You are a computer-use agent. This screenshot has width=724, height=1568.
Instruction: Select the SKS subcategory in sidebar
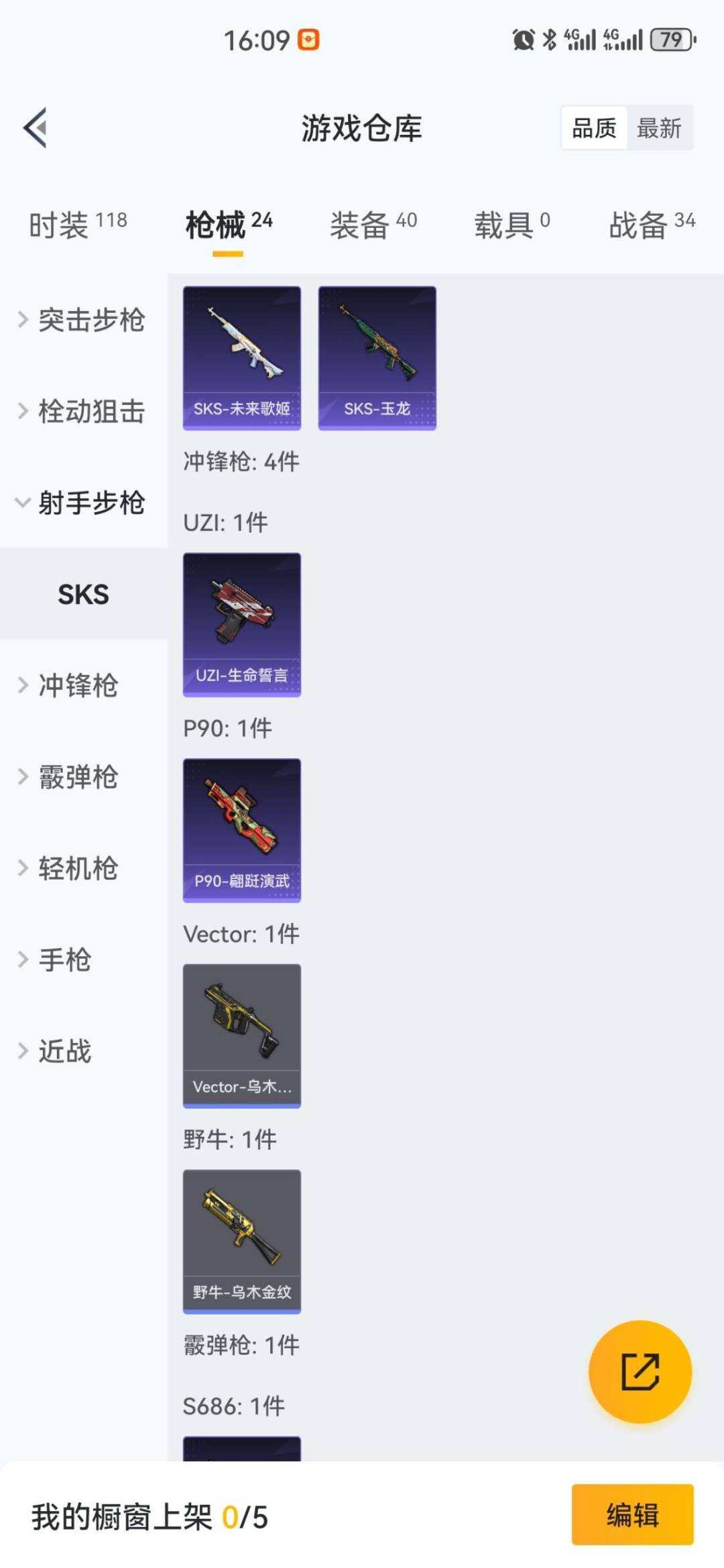pyautogui.click(x=83, y=594)
